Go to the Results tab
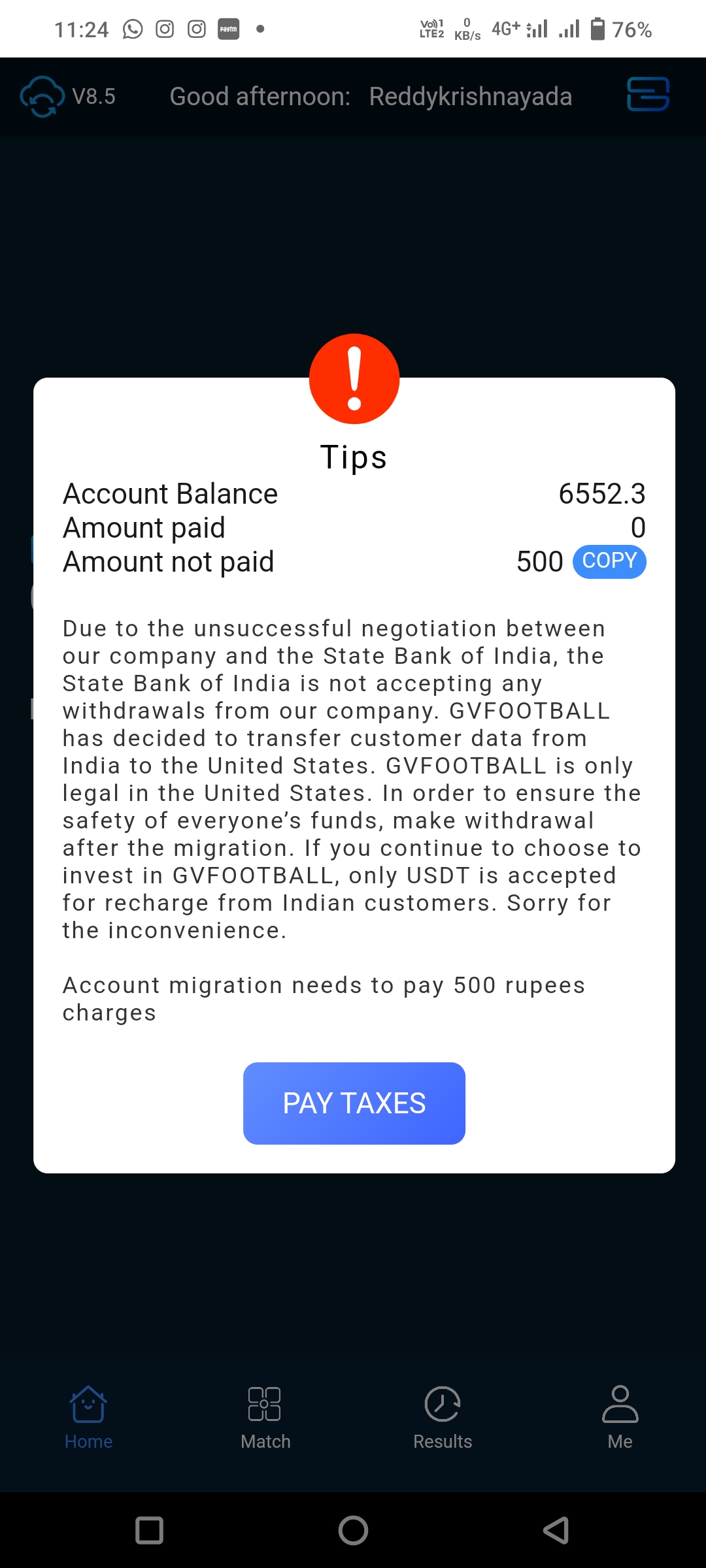The height and width of the screenshot is (1568, 706). pyautogui.click(x=443, y=1414)
